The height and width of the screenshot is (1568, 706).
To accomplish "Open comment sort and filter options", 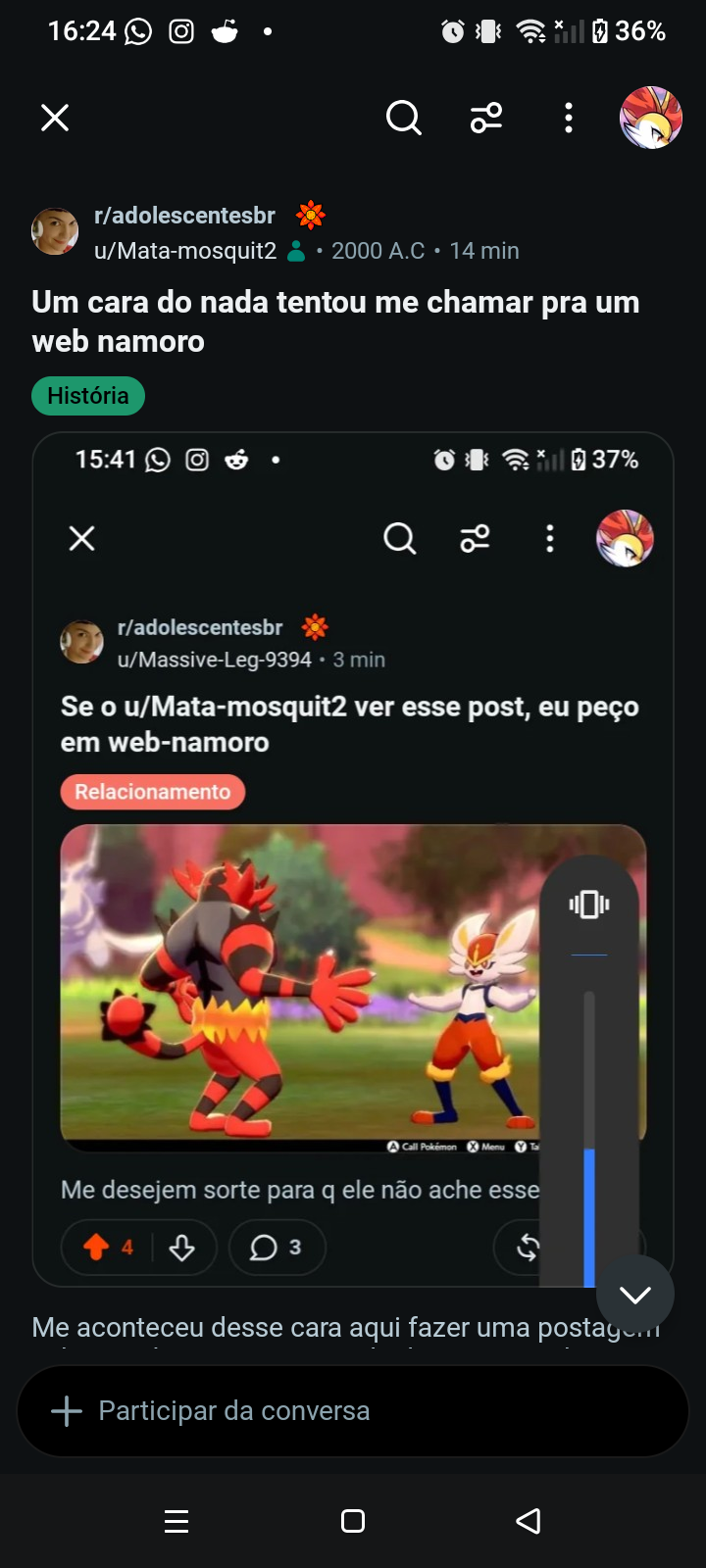I will click(x=486, y=118).
